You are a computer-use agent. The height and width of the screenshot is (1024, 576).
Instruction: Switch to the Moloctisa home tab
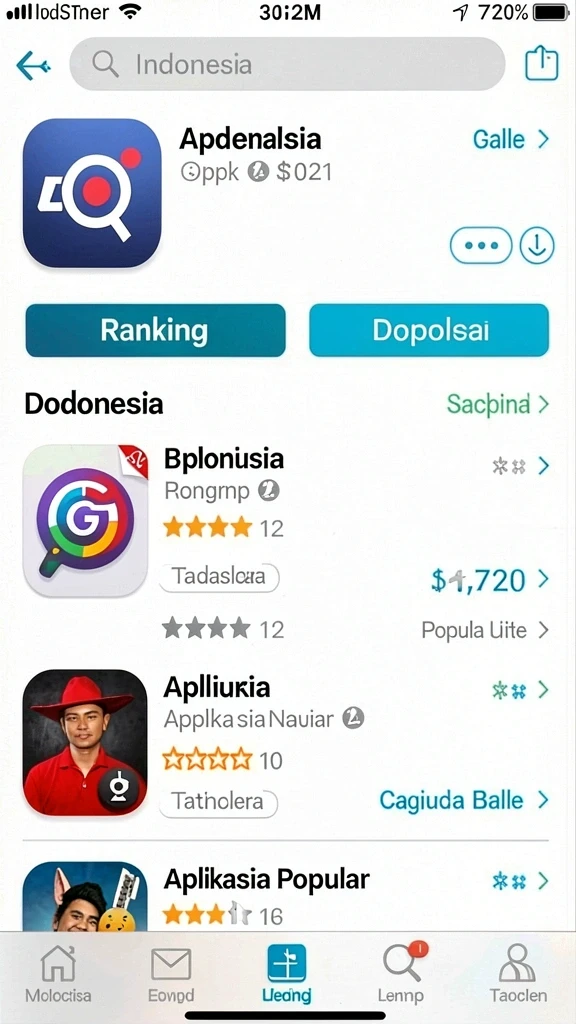click(x=58, y=973)
